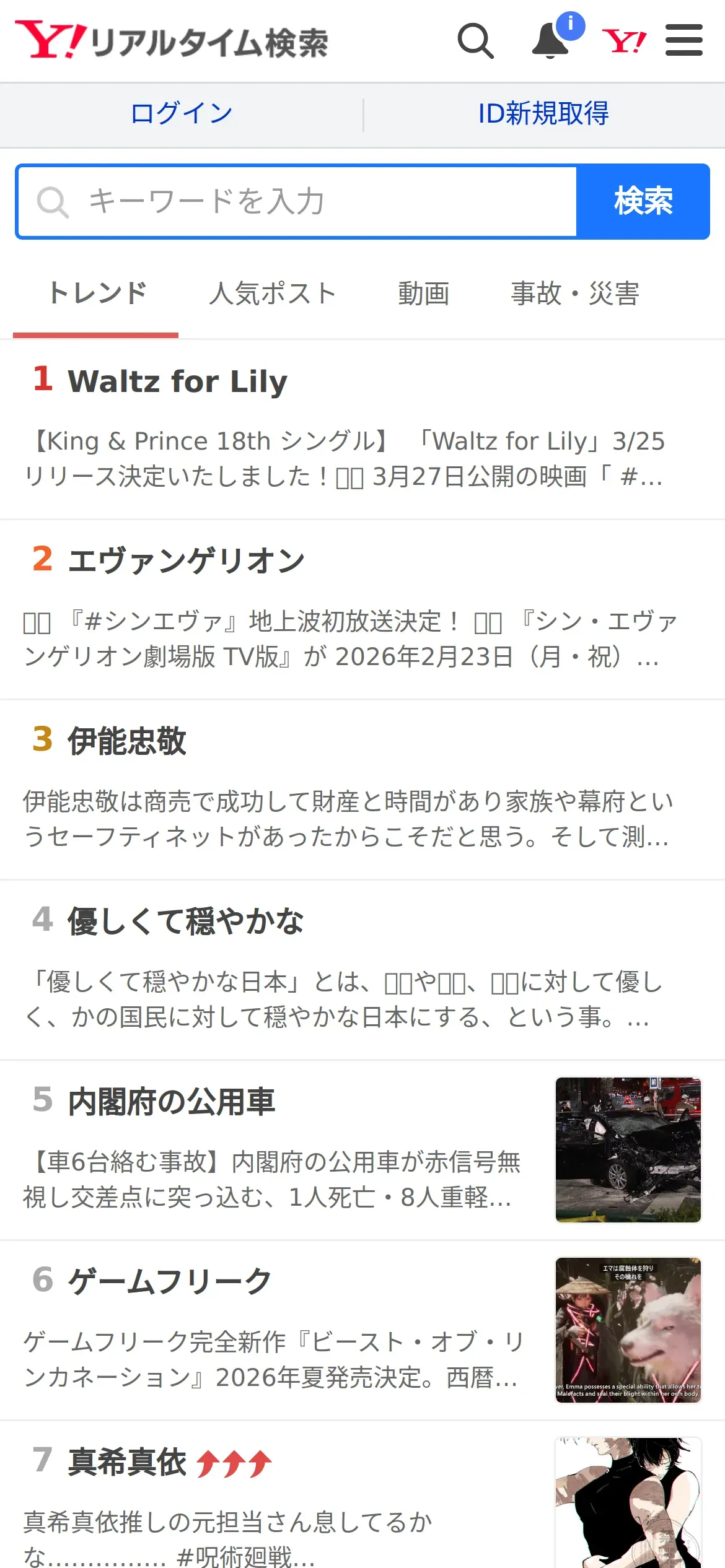Open the search magnifier icon in header
725x1568 pixels.
point(475,41)
